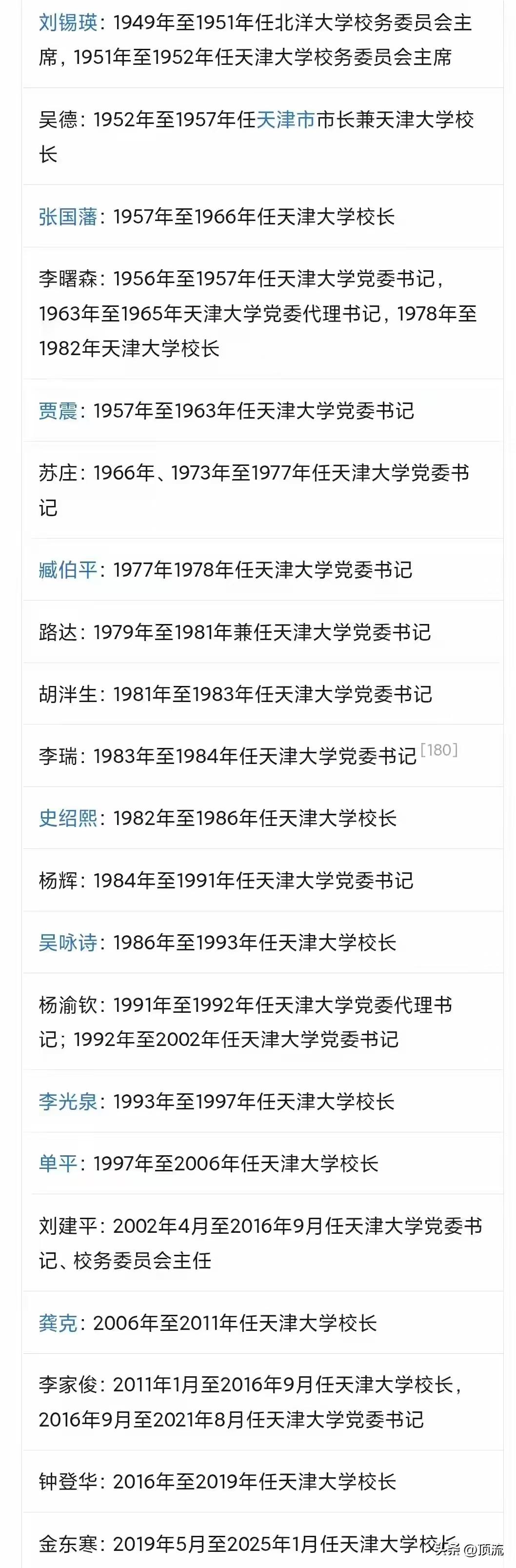
Task: Tap the 李光泉 name link
Action: point(67,1101)
